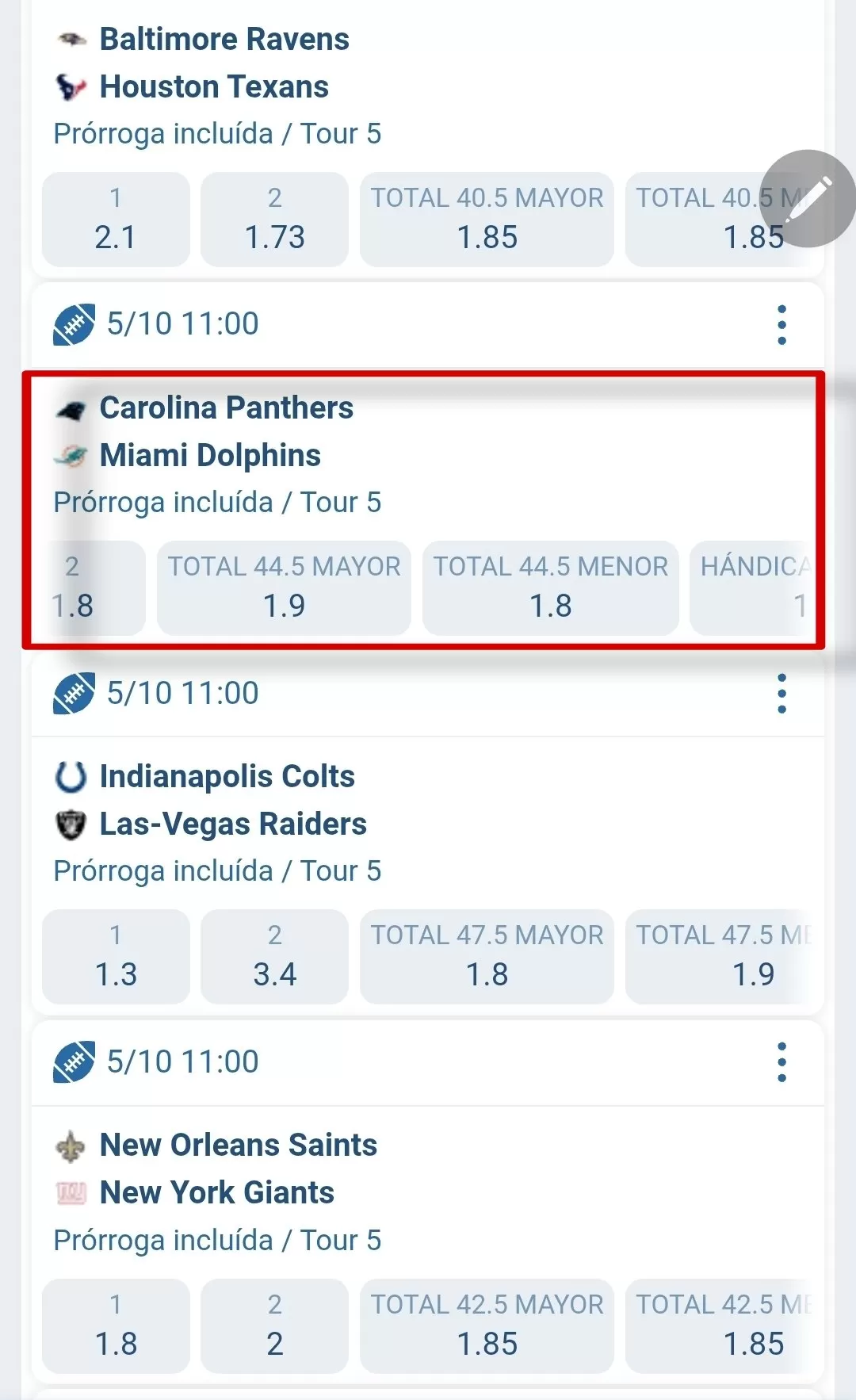The image size is (856, 1400).
Task: Open the Baltimore Ravens vs Houston Texans match
Action: click(x=214, y=63)
